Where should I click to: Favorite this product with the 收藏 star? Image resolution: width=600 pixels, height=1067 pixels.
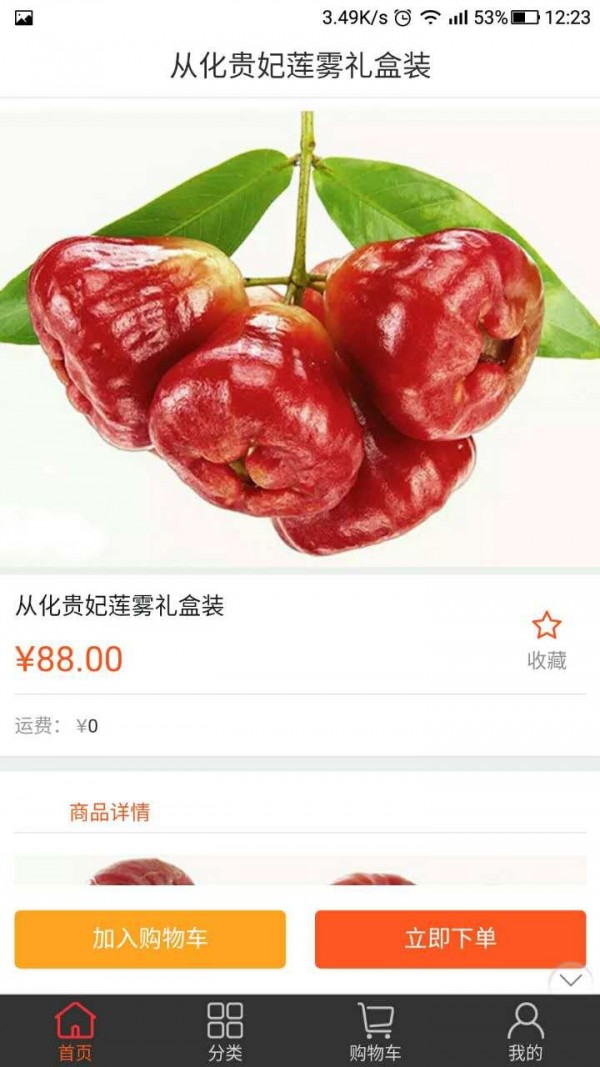(x=546, y=640)
